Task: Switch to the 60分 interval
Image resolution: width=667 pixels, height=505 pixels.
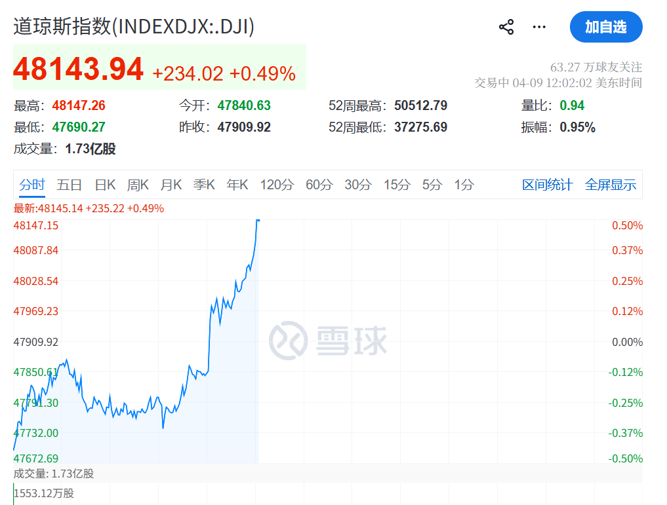Action: tap(319, 185)
